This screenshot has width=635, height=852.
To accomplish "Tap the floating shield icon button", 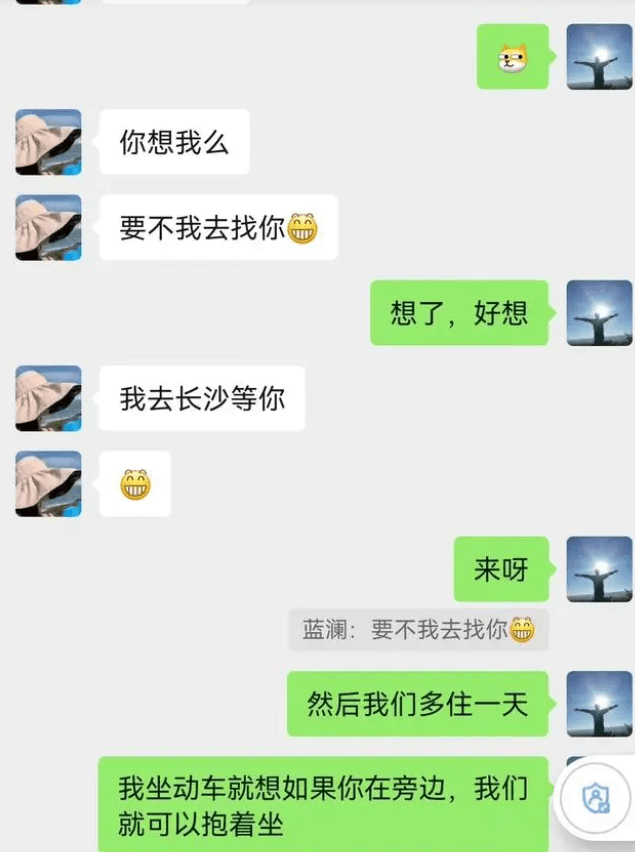I will coord(597,799).
